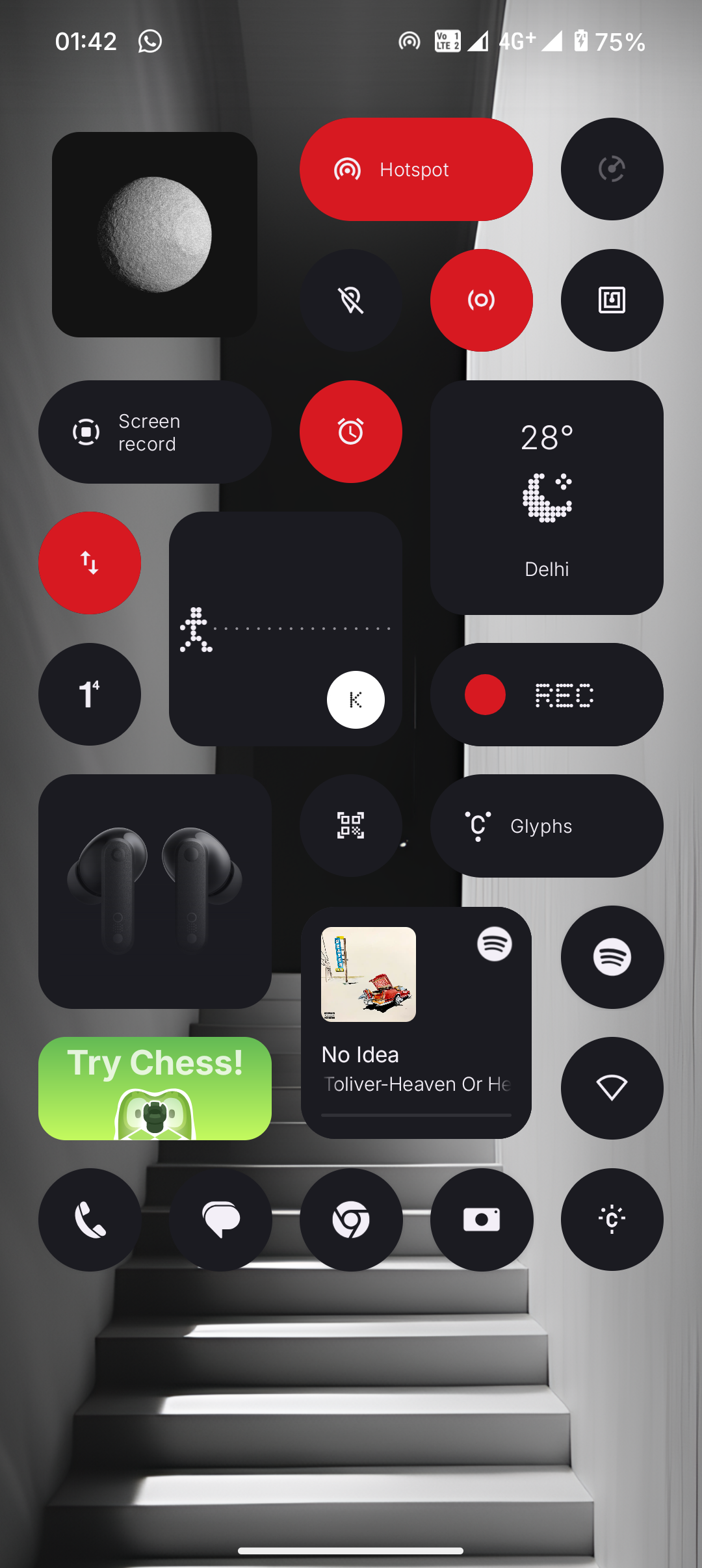Open the Phone dialer app
The width and height of the screenshot is (702, 1568).
(x=90, y=1220)
